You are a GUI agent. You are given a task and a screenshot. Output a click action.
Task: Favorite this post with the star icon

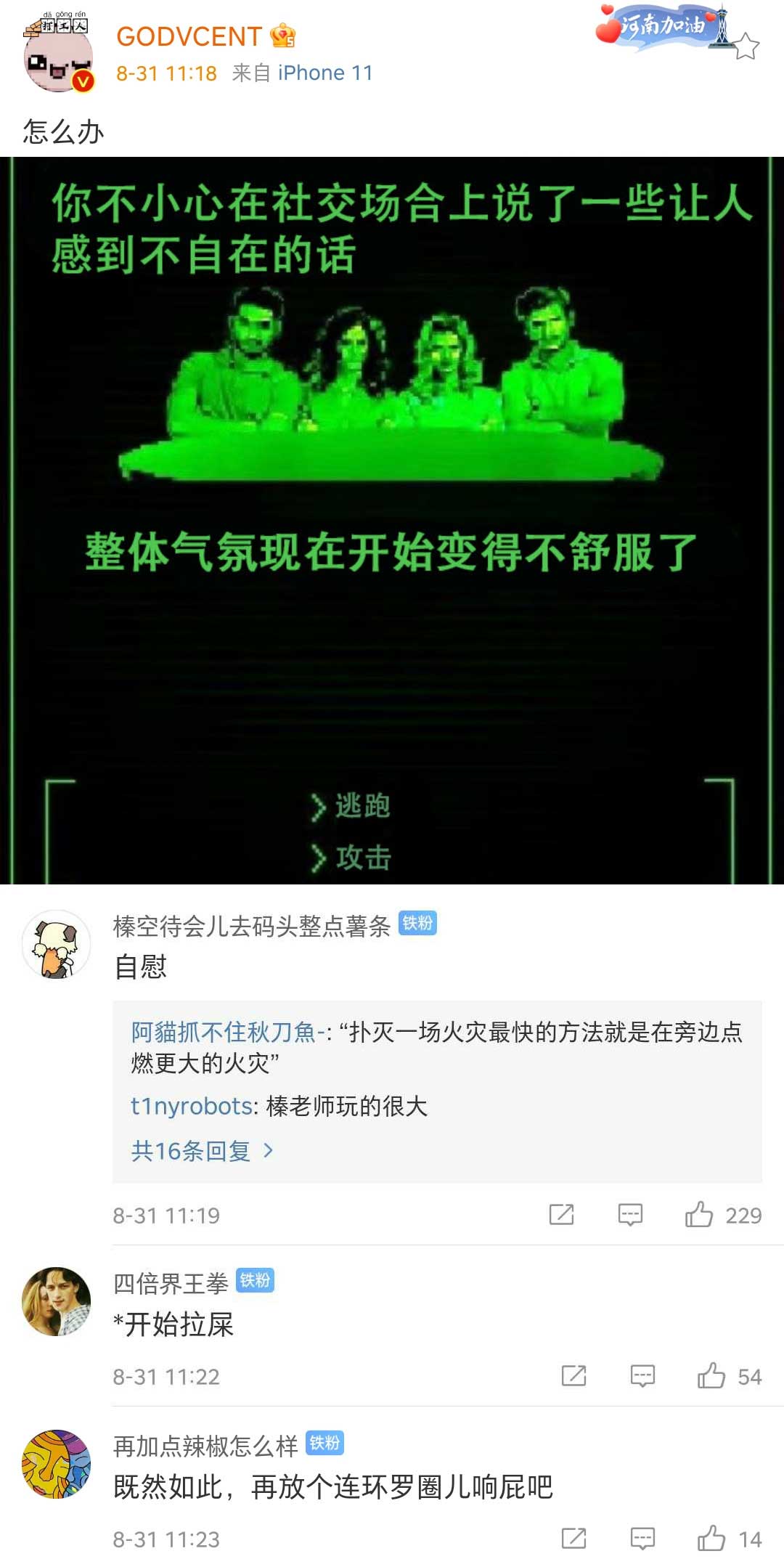(746, 46)
